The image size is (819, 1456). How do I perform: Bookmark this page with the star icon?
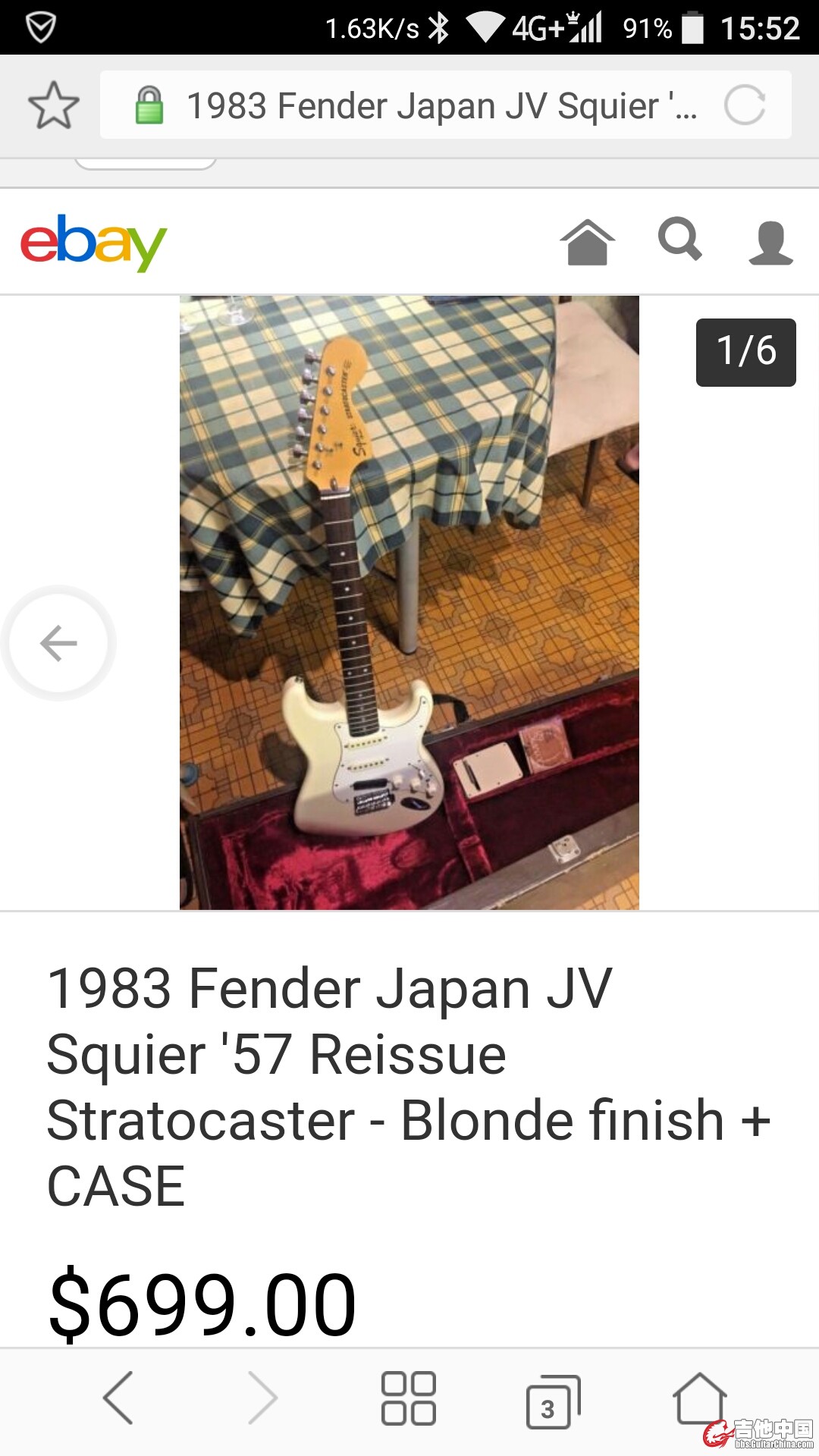[x=53, y=105]
